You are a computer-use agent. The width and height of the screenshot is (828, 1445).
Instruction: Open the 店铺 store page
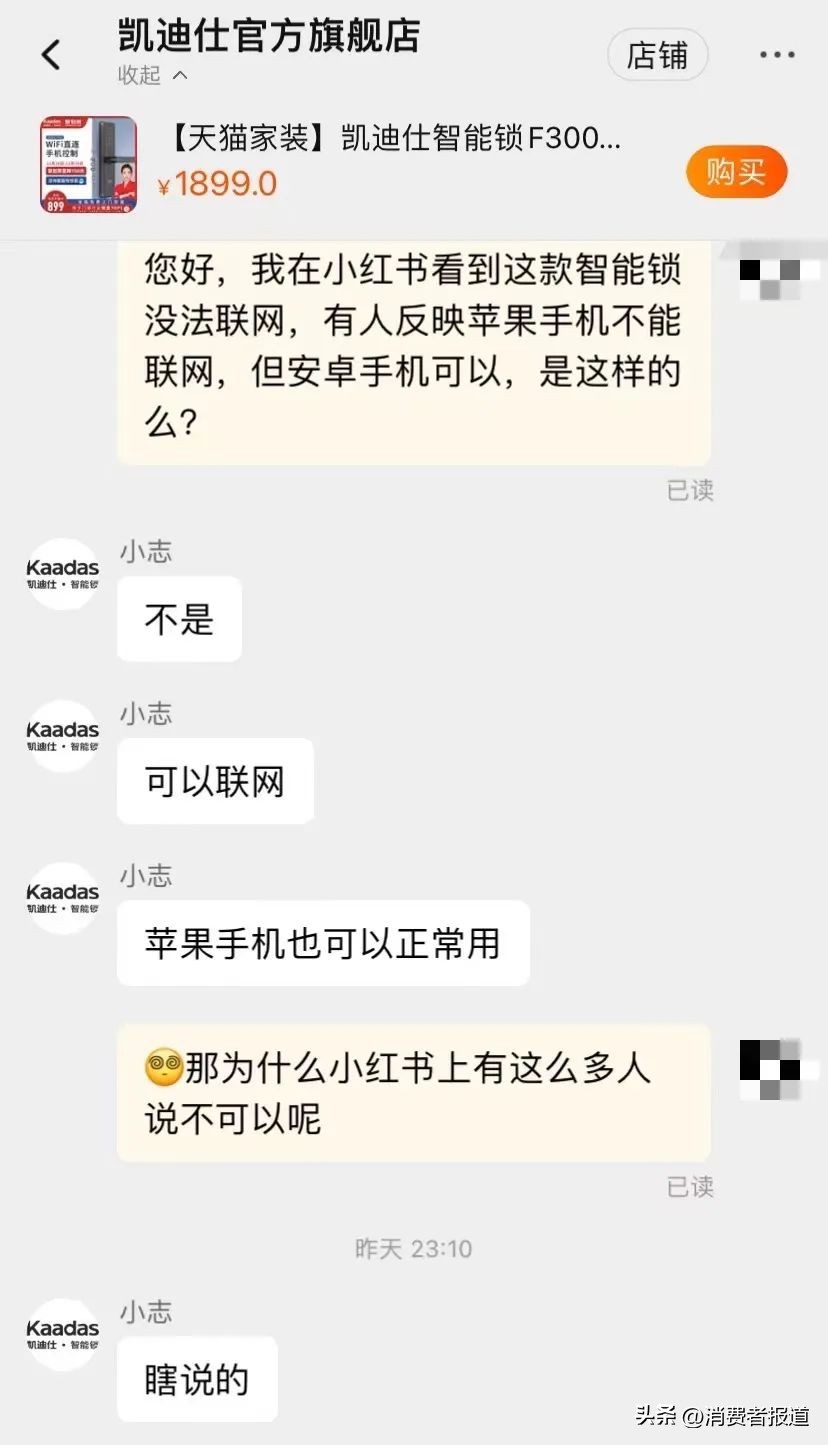(x=657, y=55)
